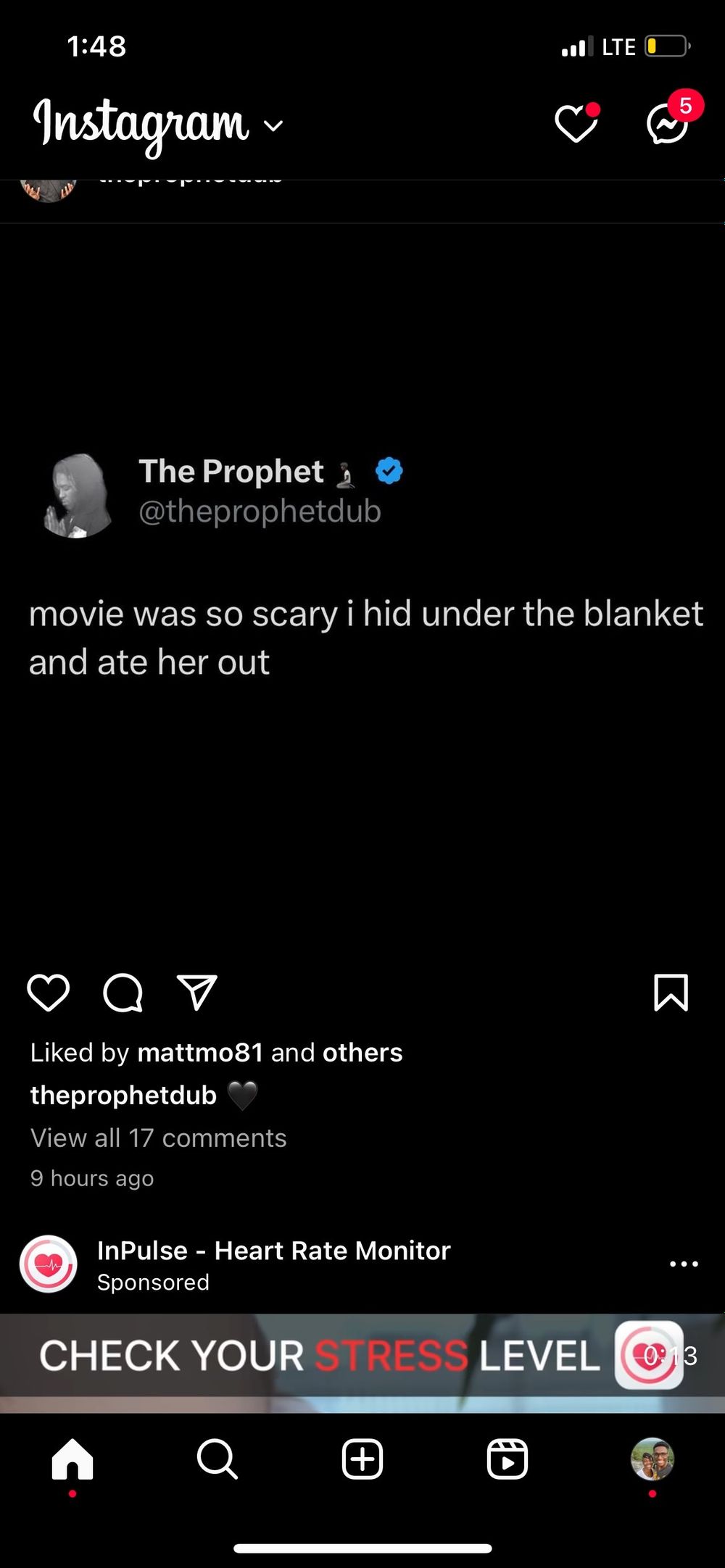Open Messenger direct messages

[x=668, y=124]
